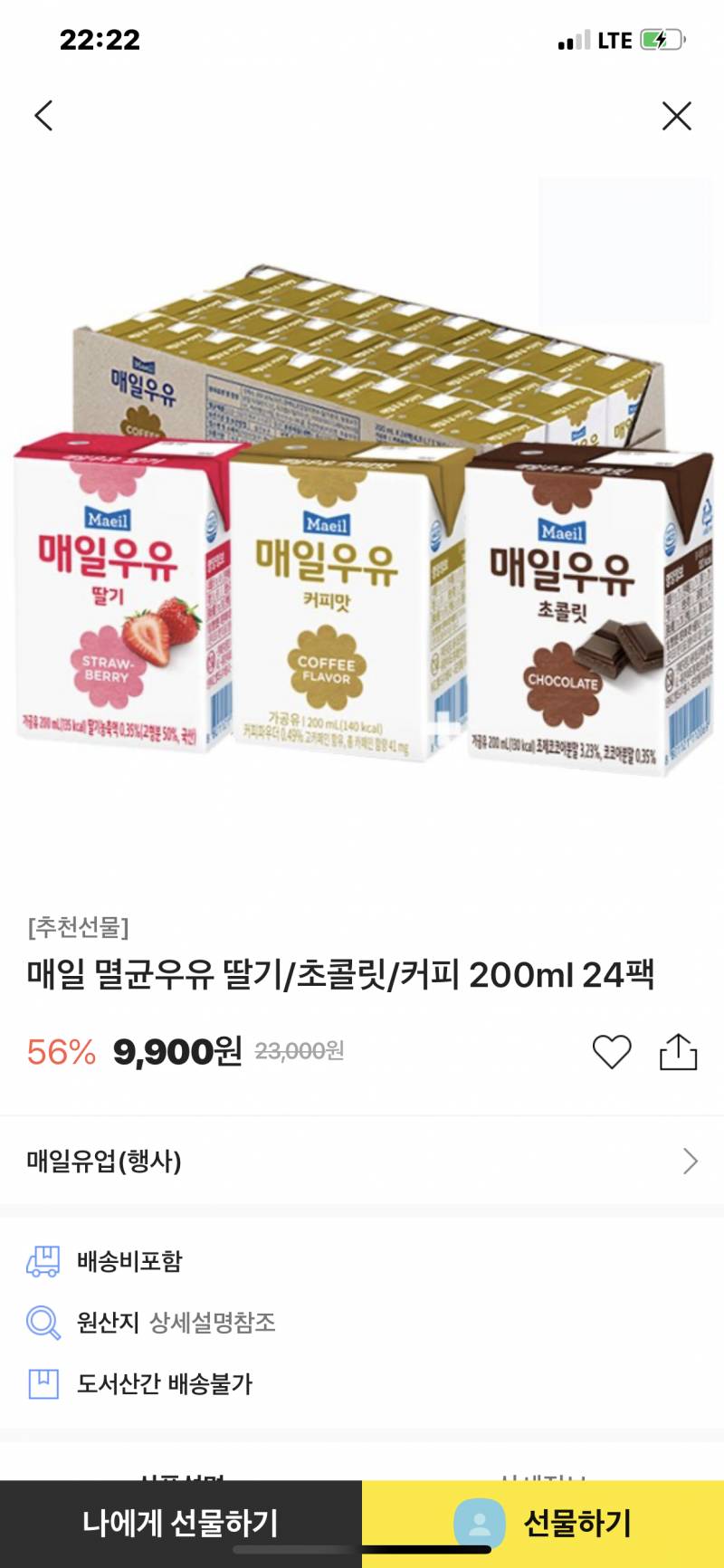Screen dimensions: 724x1568
Task: Tap the X close icon at top right
Action: point(678,116)
